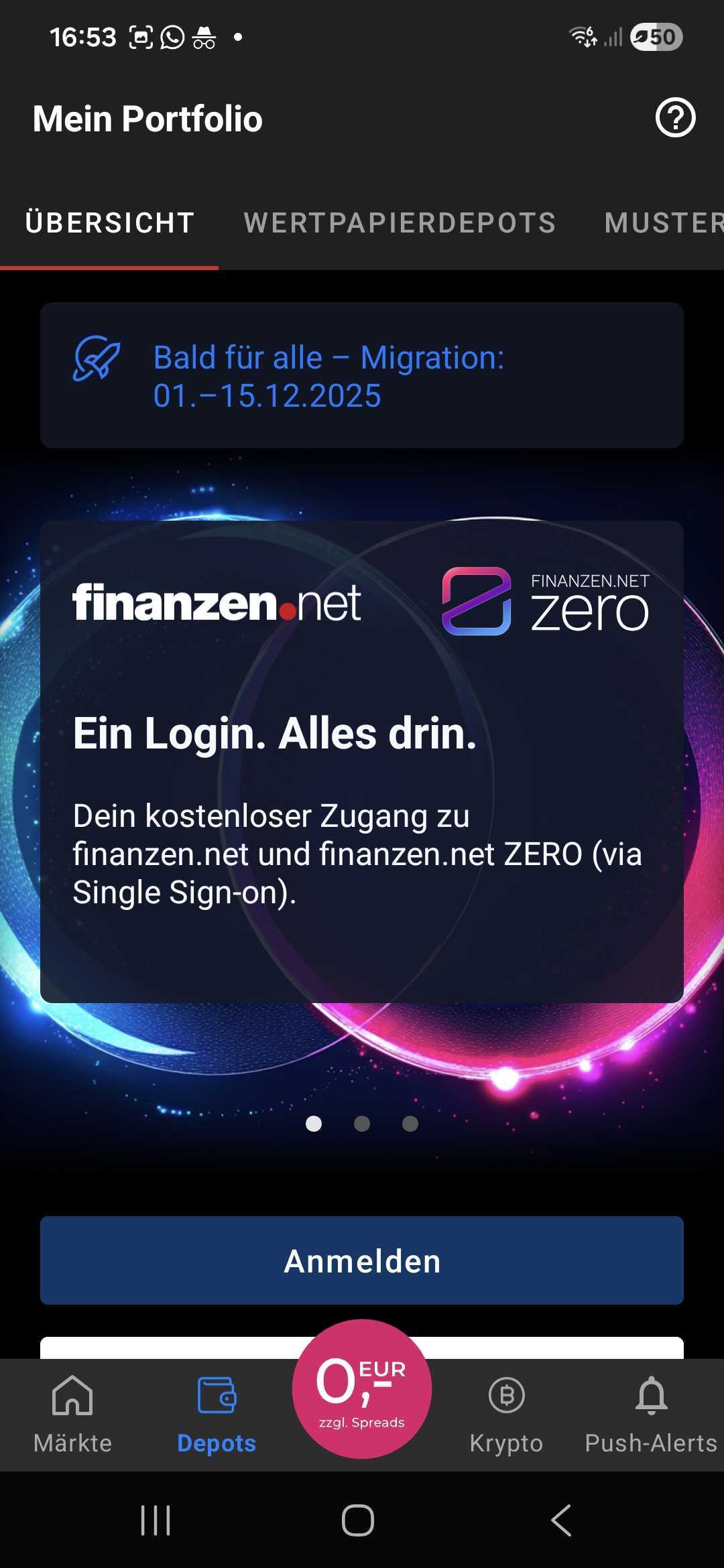Open the Muster tab

(662, 223)
